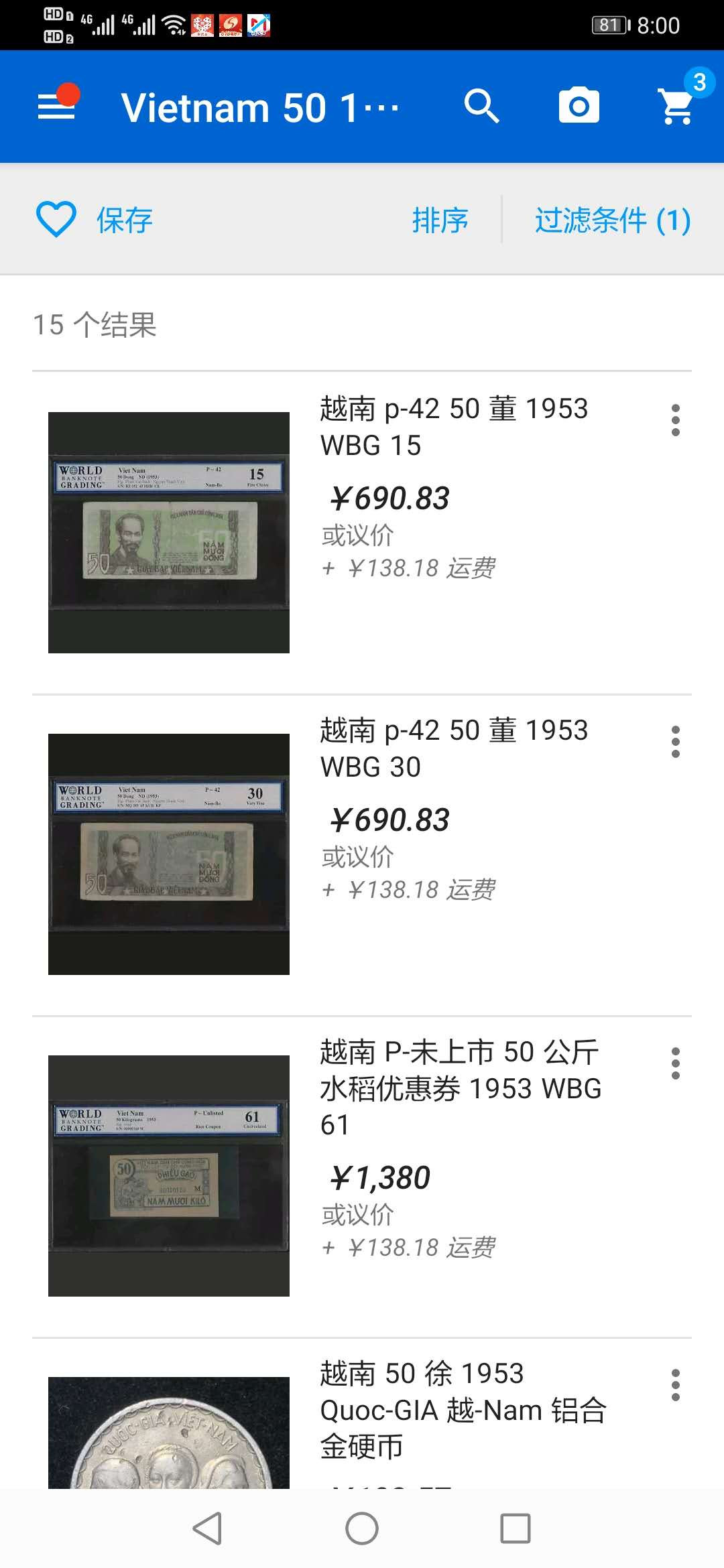Open options menu for the WBG 15 banknote listing

point(675,419)
